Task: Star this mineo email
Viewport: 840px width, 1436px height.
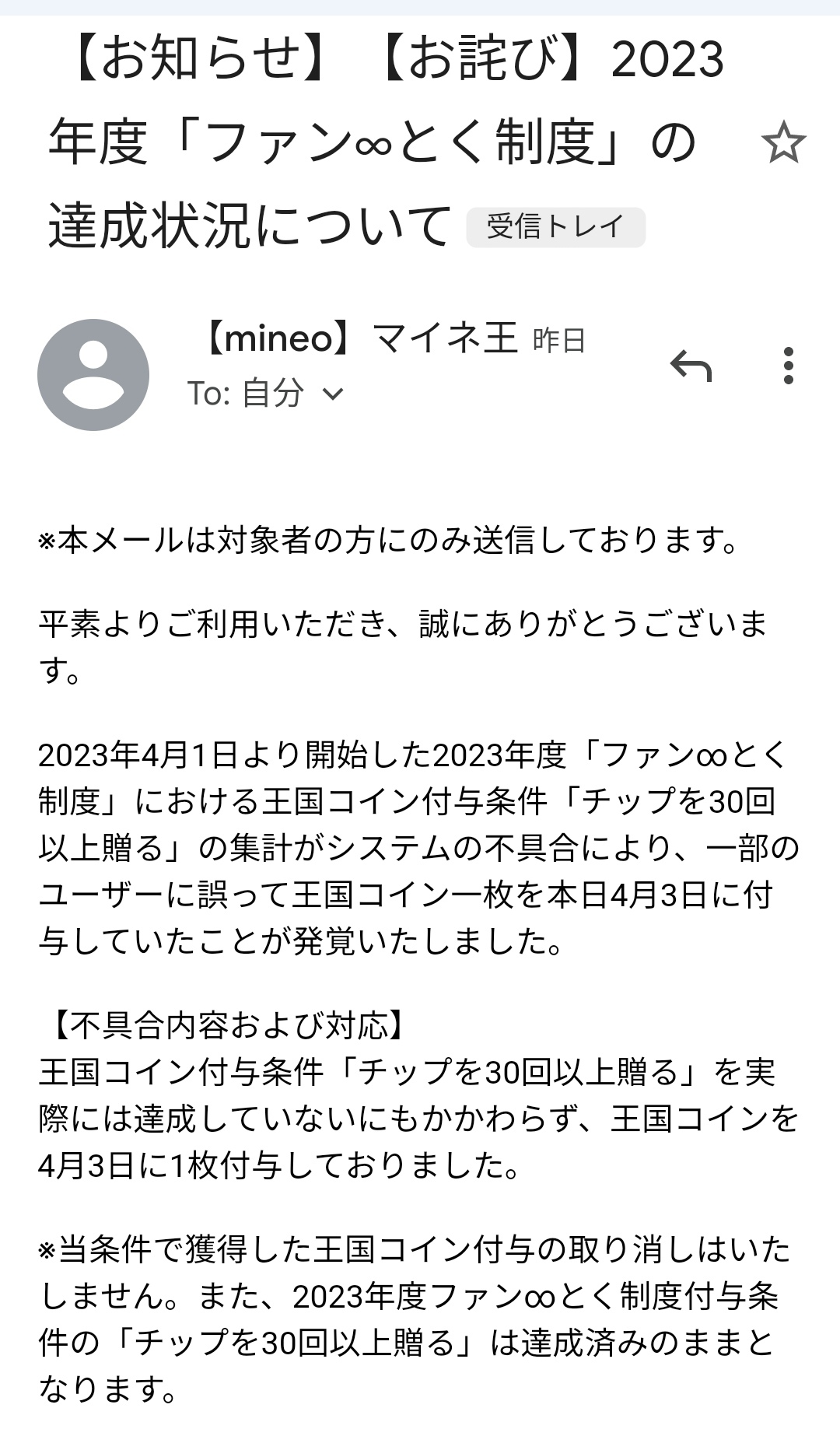Action: point(782,144)
